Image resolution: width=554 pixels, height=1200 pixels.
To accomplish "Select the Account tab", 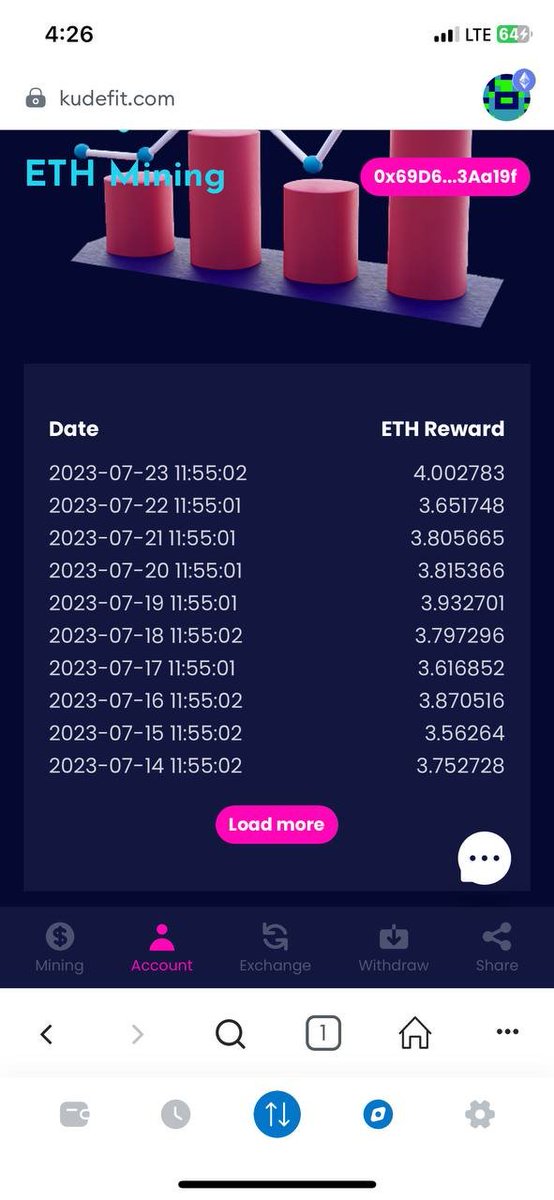I will 162,948.
